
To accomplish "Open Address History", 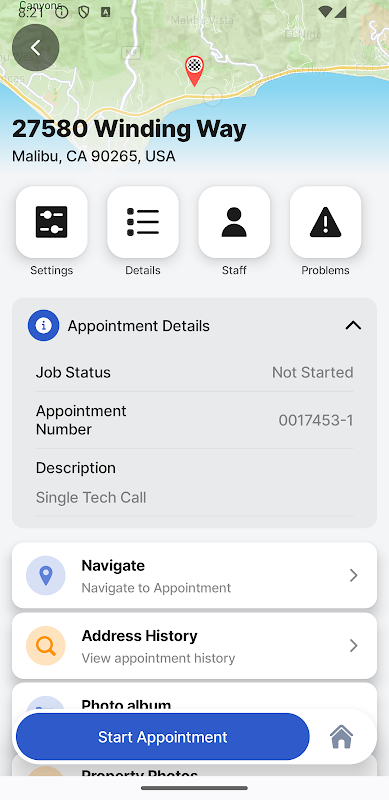I will pos(194,645).
